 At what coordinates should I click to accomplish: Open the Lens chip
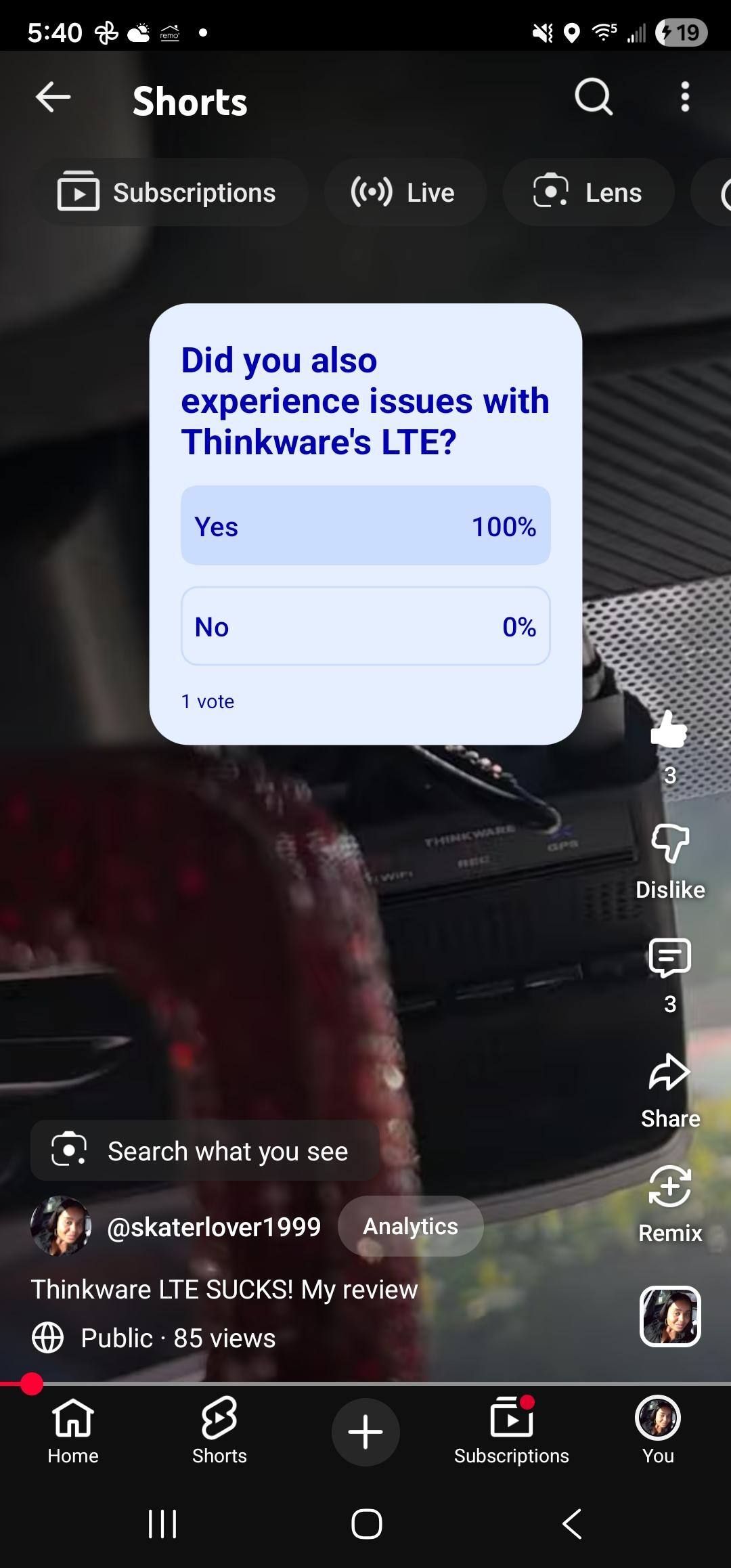pos(588,193)
